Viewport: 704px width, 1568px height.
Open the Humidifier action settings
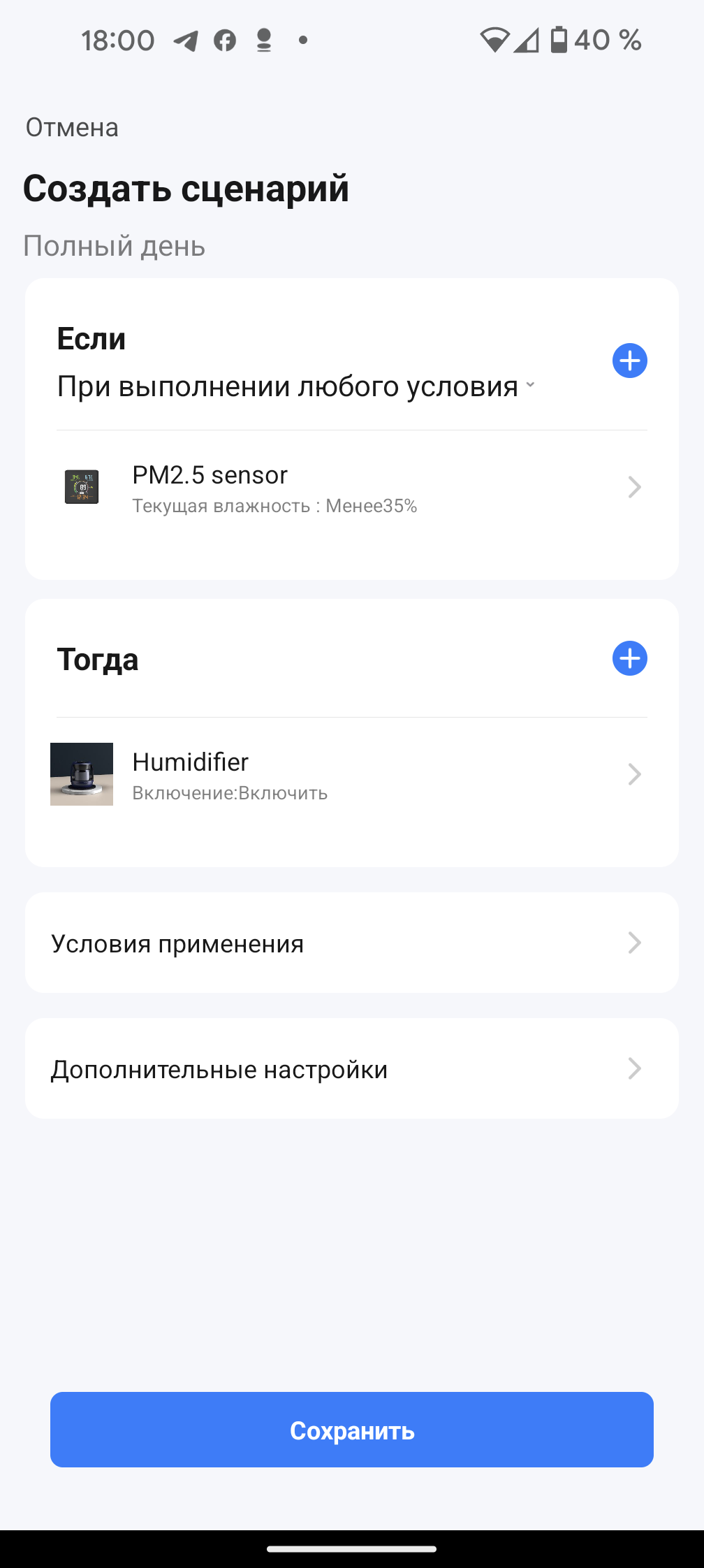[x=351, y=775]
